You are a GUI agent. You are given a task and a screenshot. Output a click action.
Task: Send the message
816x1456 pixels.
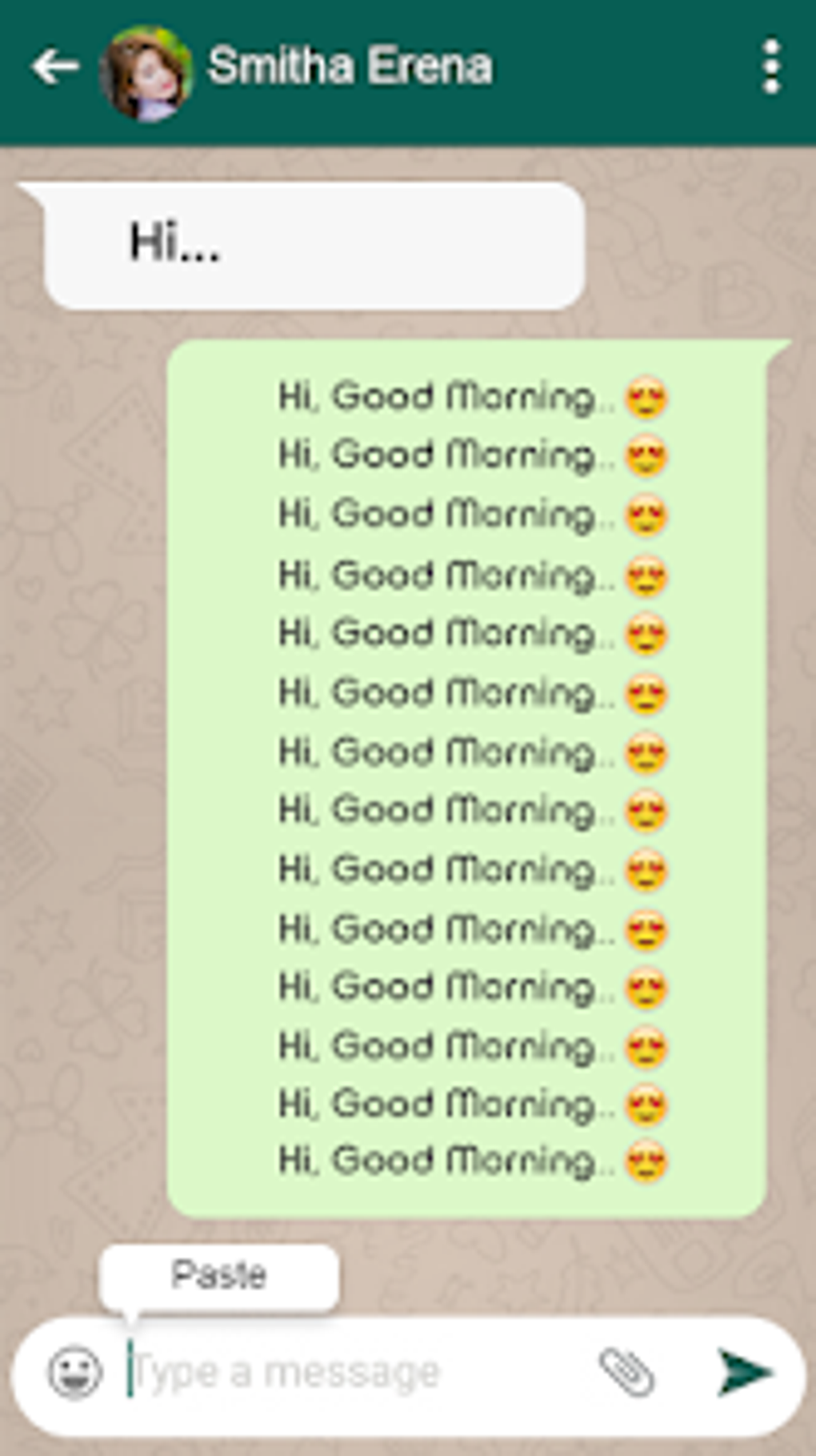[x=744, y=1372]
